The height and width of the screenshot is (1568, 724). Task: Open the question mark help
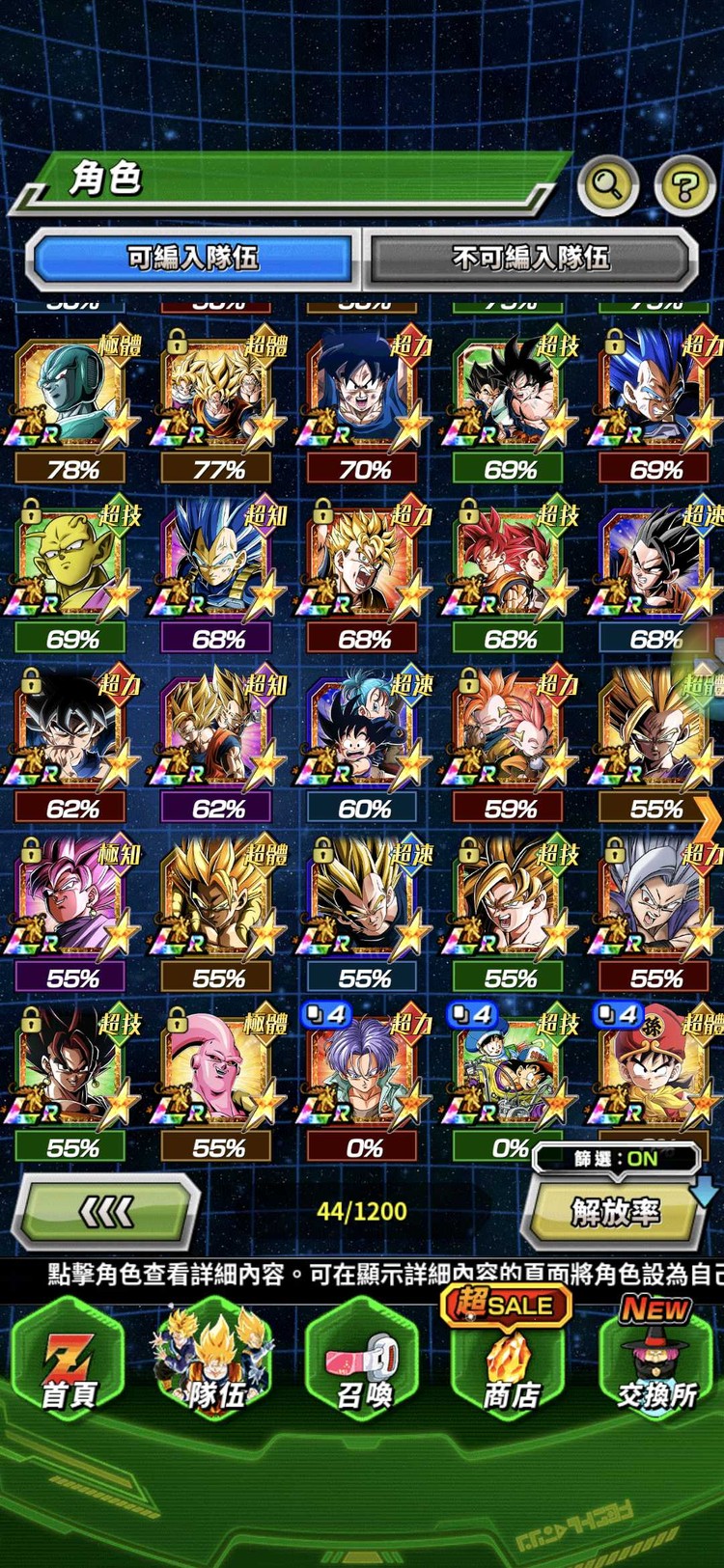(684, 184)
